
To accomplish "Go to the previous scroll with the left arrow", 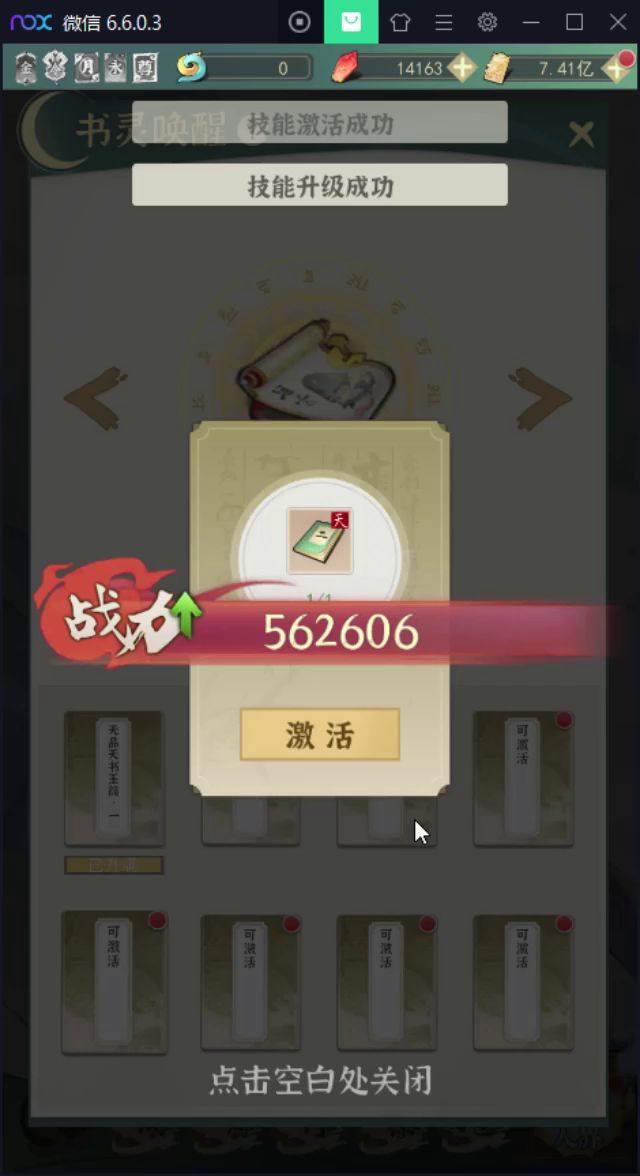I will tap(96, 398).
